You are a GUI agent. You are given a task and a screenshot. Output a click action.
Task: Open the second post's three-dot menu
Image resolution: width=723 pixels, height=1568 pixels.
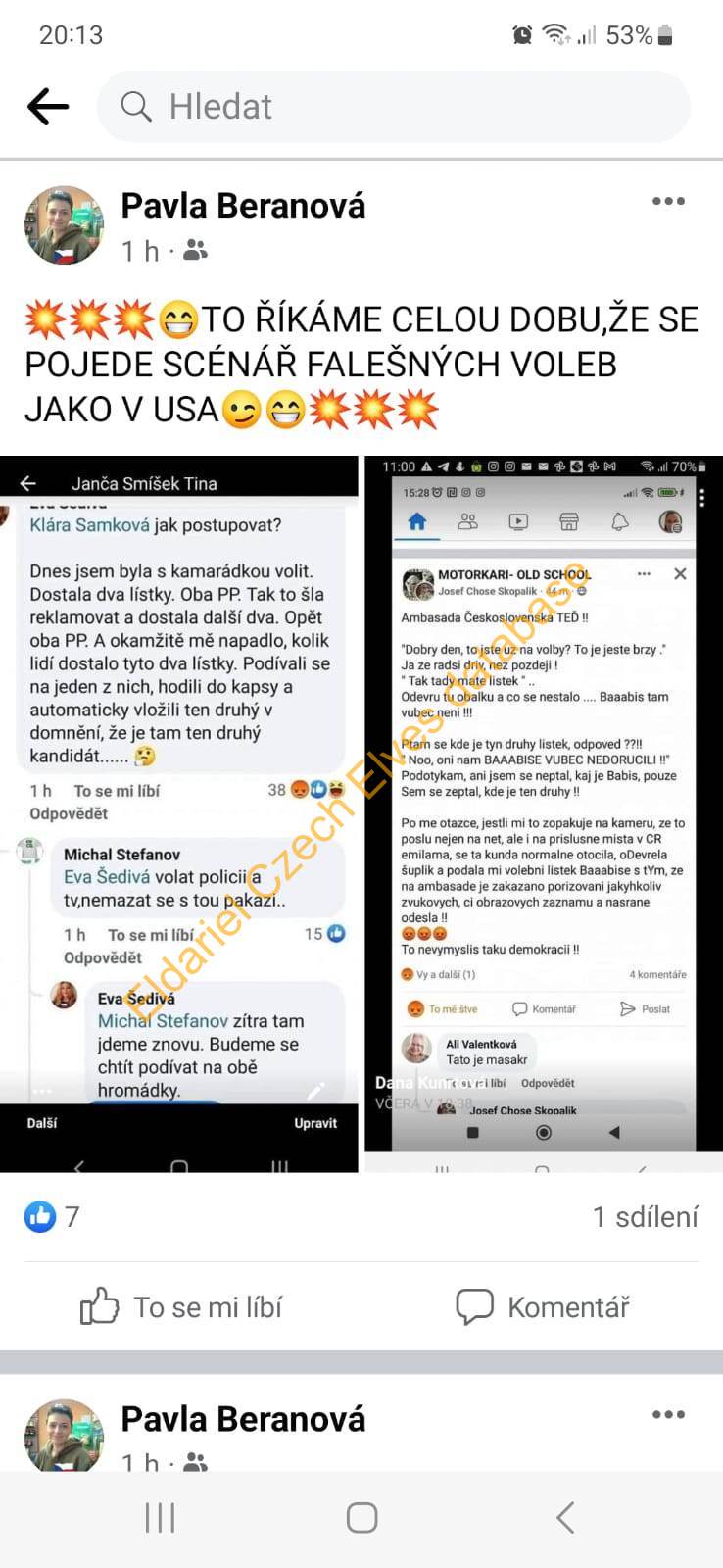668,1414
